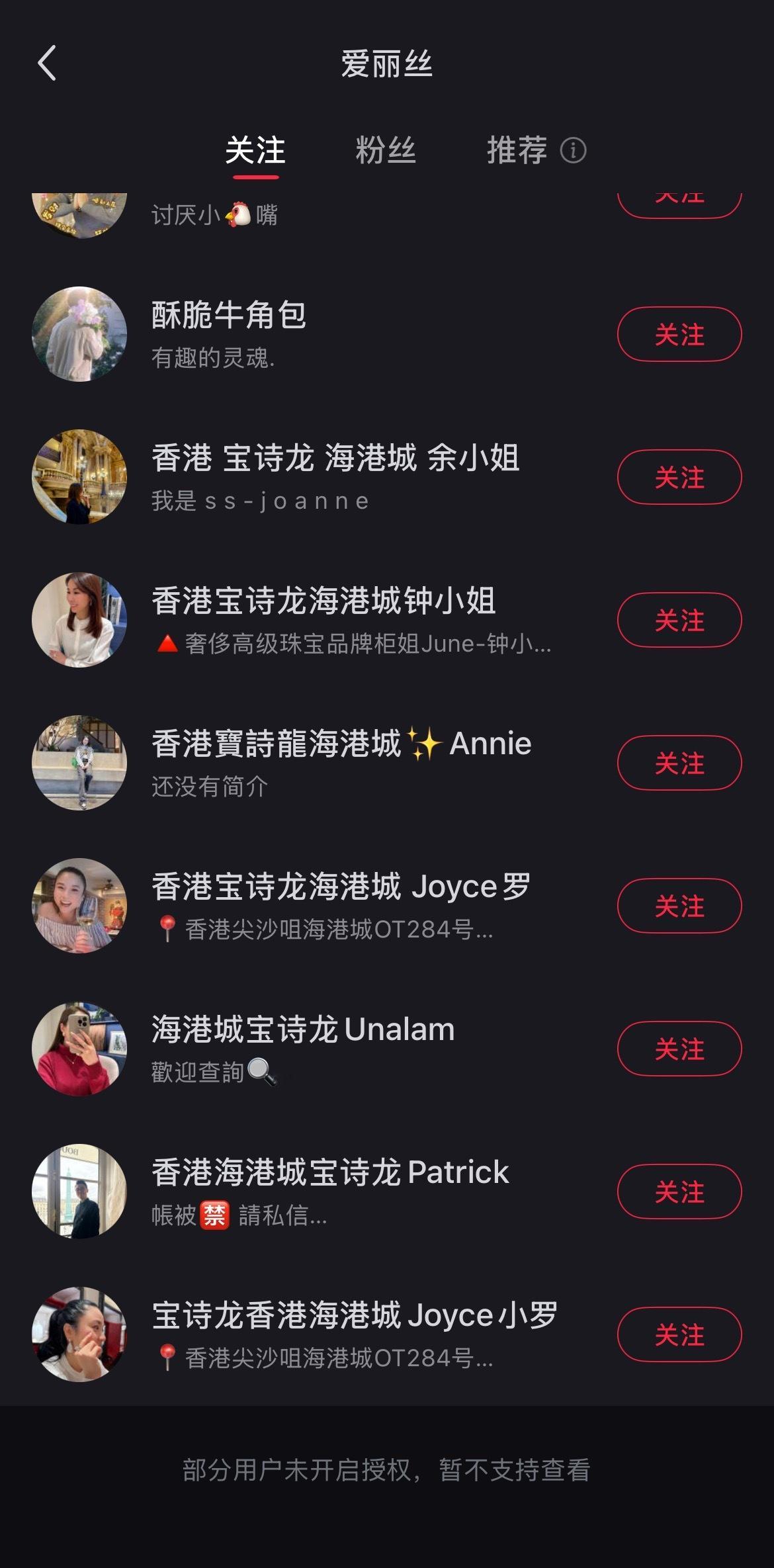Open 海港城宝诗龙Unalam profile
Viewport: 774px width, 1568px height.
[303, 1029]
